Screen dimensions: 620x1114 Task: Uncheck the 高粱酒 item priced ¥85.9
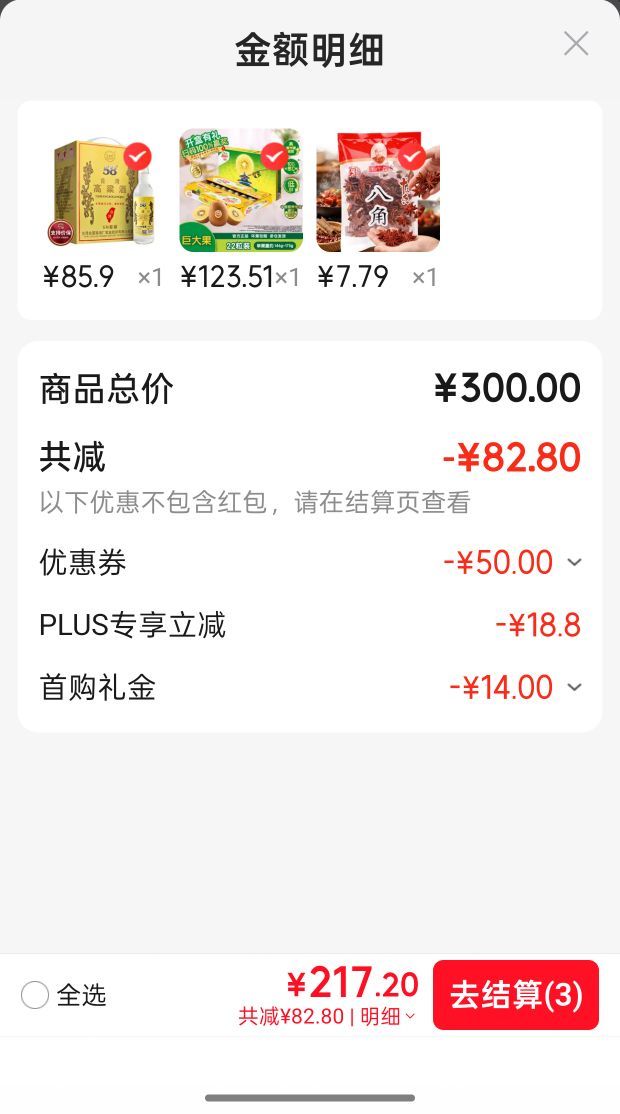click(137, 156)
